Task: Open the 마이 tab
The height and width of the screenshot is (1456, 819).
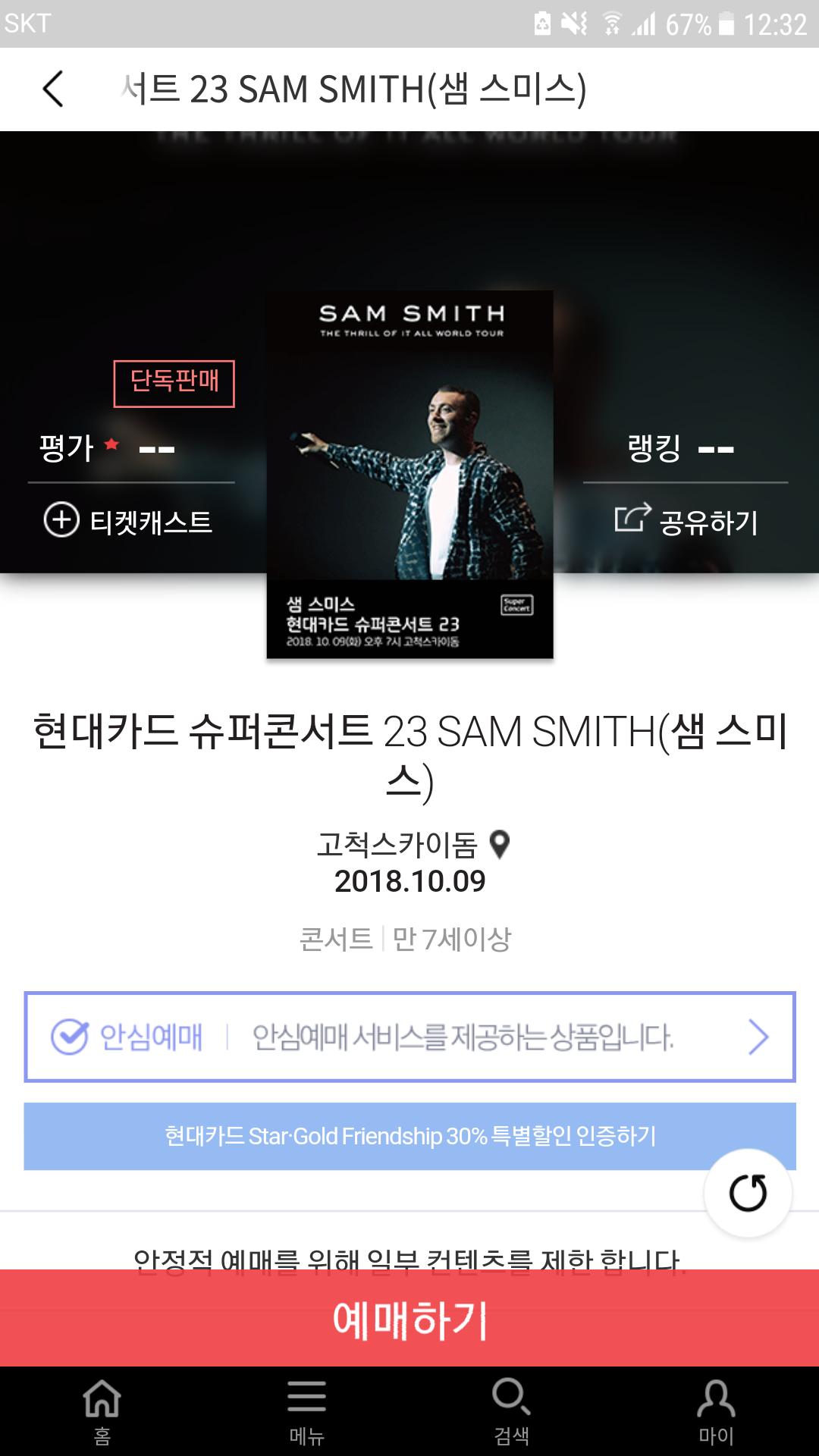Action: (x=717, y=1410)
